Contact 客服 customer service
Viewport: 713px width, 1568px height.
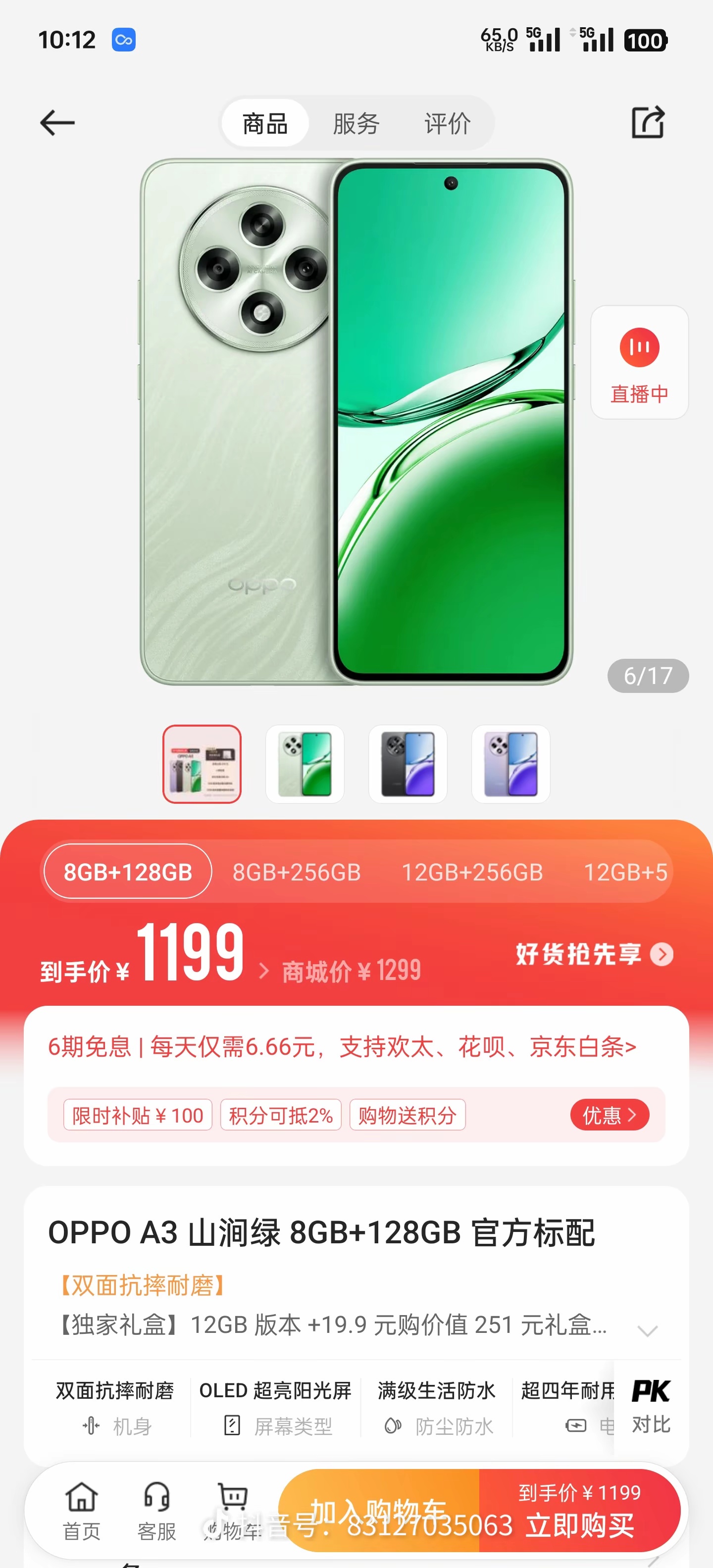156,1511
